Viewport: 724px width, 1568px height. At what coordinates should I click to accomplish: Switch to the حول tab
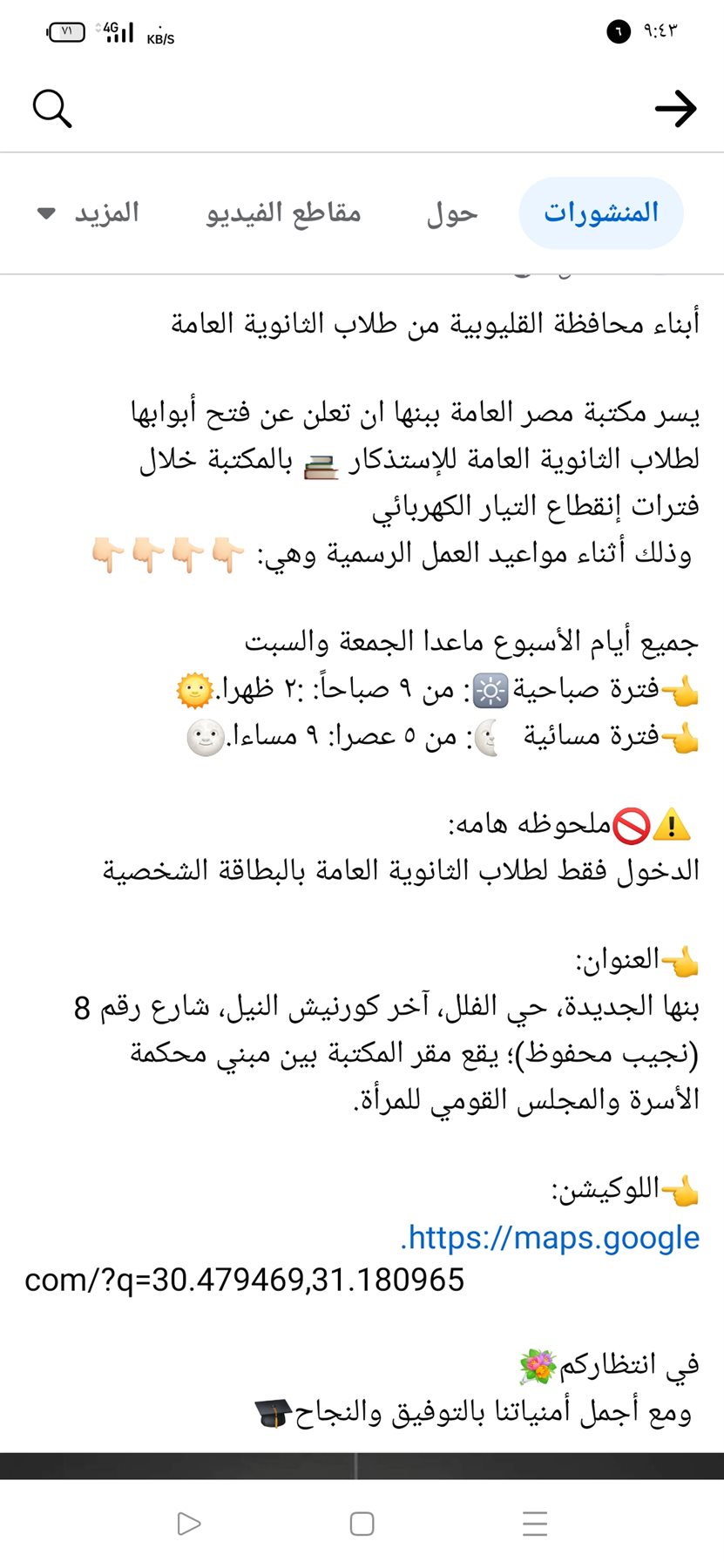(x=452, y=213)
